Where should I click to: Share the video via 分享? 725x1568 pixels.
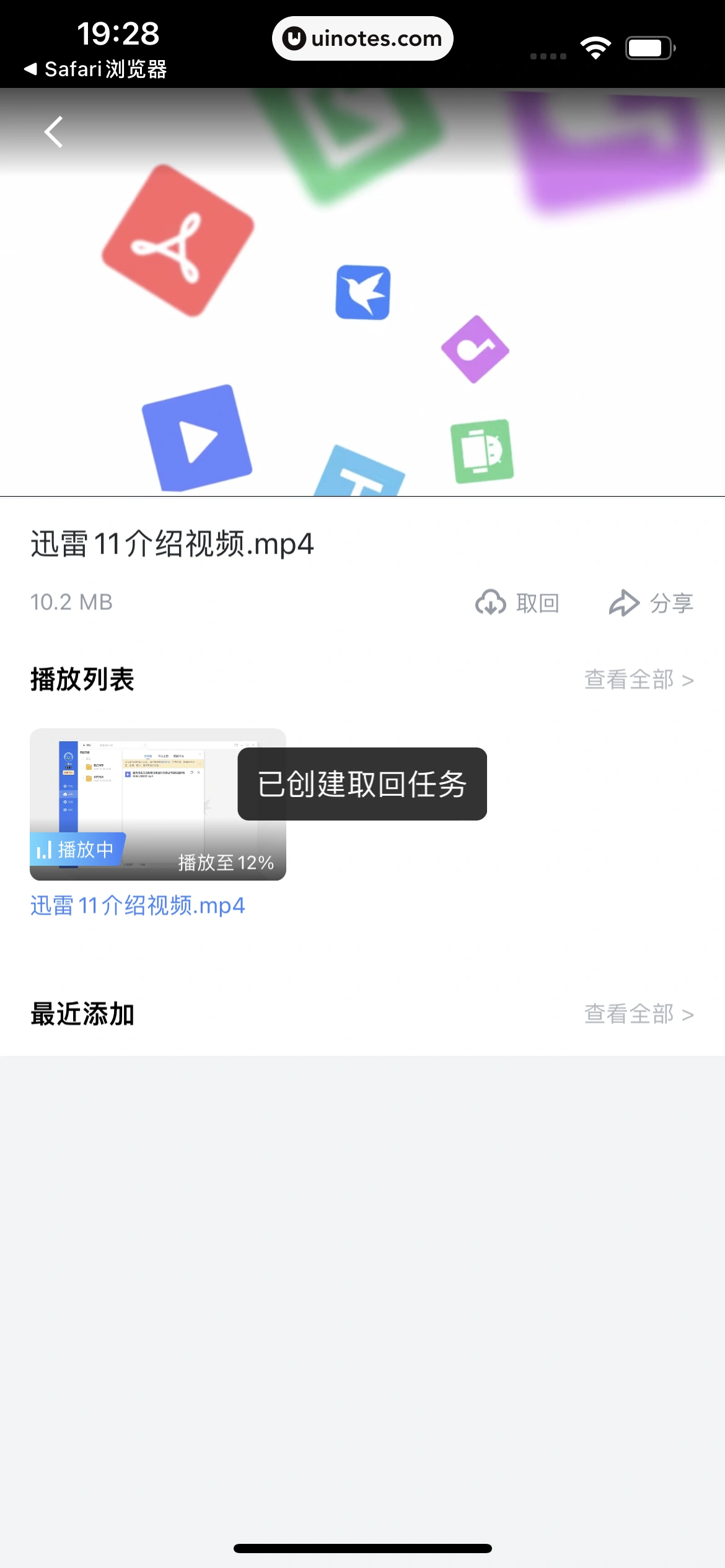click(x=651, y=603)
